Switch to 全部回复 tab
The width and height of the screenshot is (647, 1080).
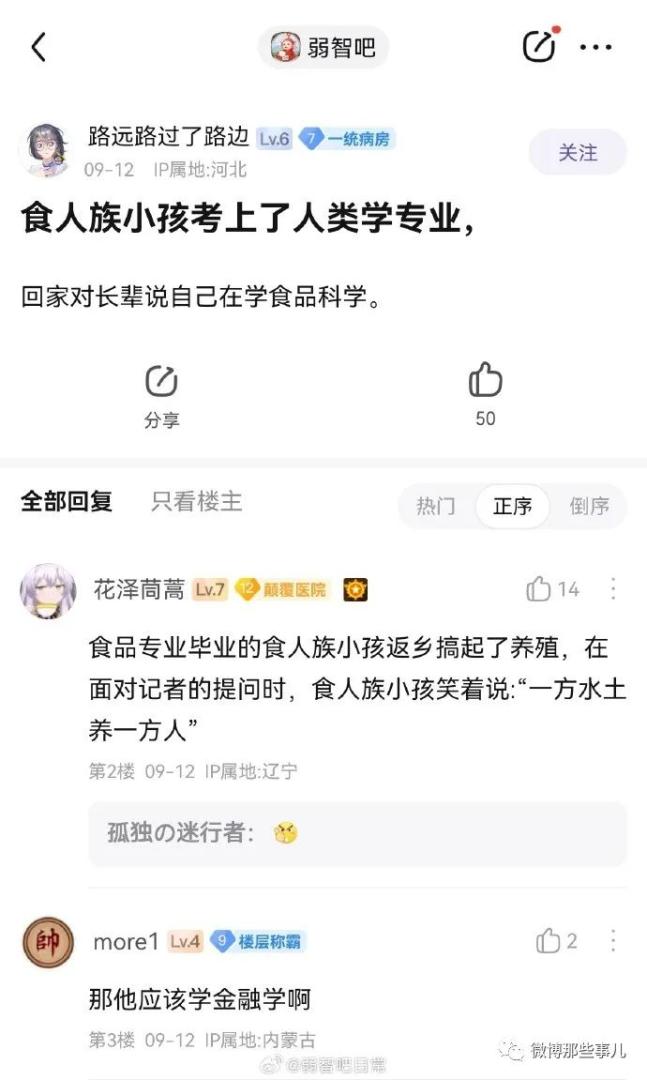point(66,502)
